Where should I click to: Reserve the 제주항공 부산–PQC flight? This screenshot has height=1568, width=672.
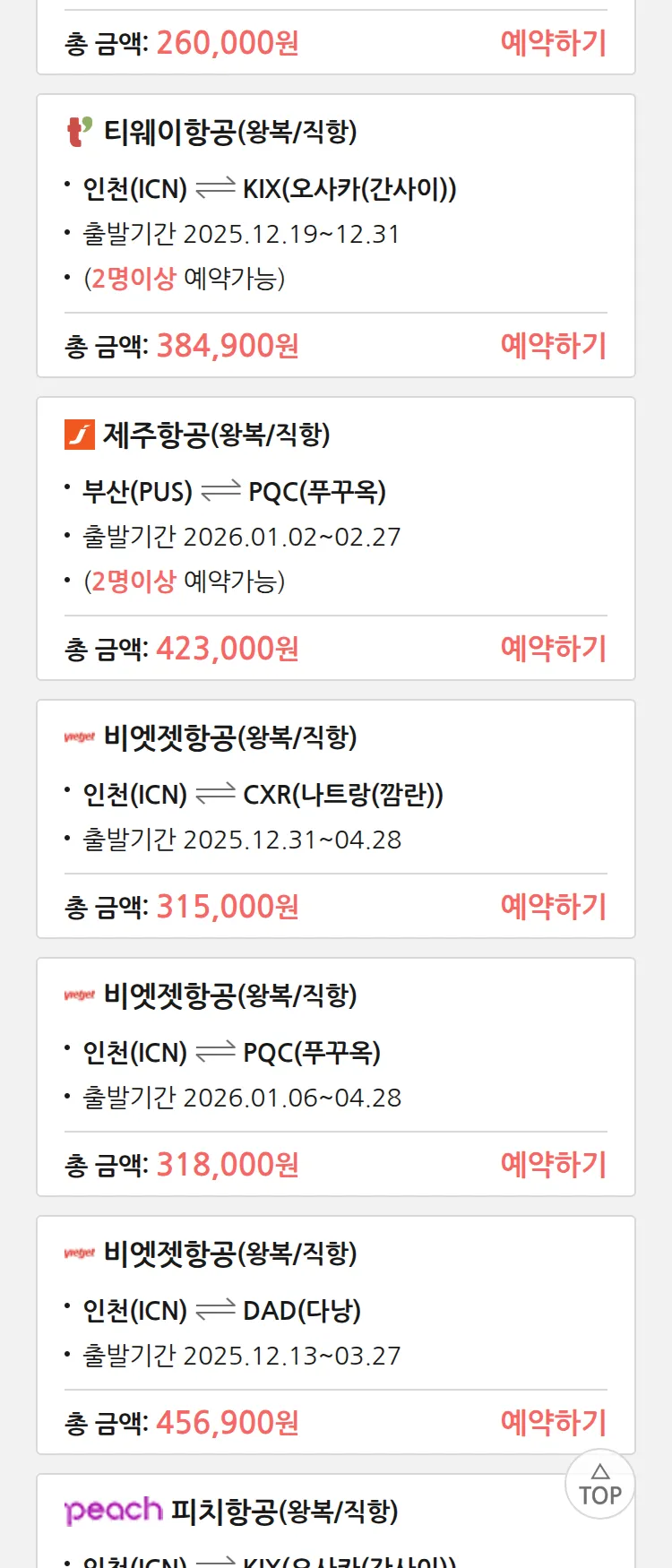point(553,649)
